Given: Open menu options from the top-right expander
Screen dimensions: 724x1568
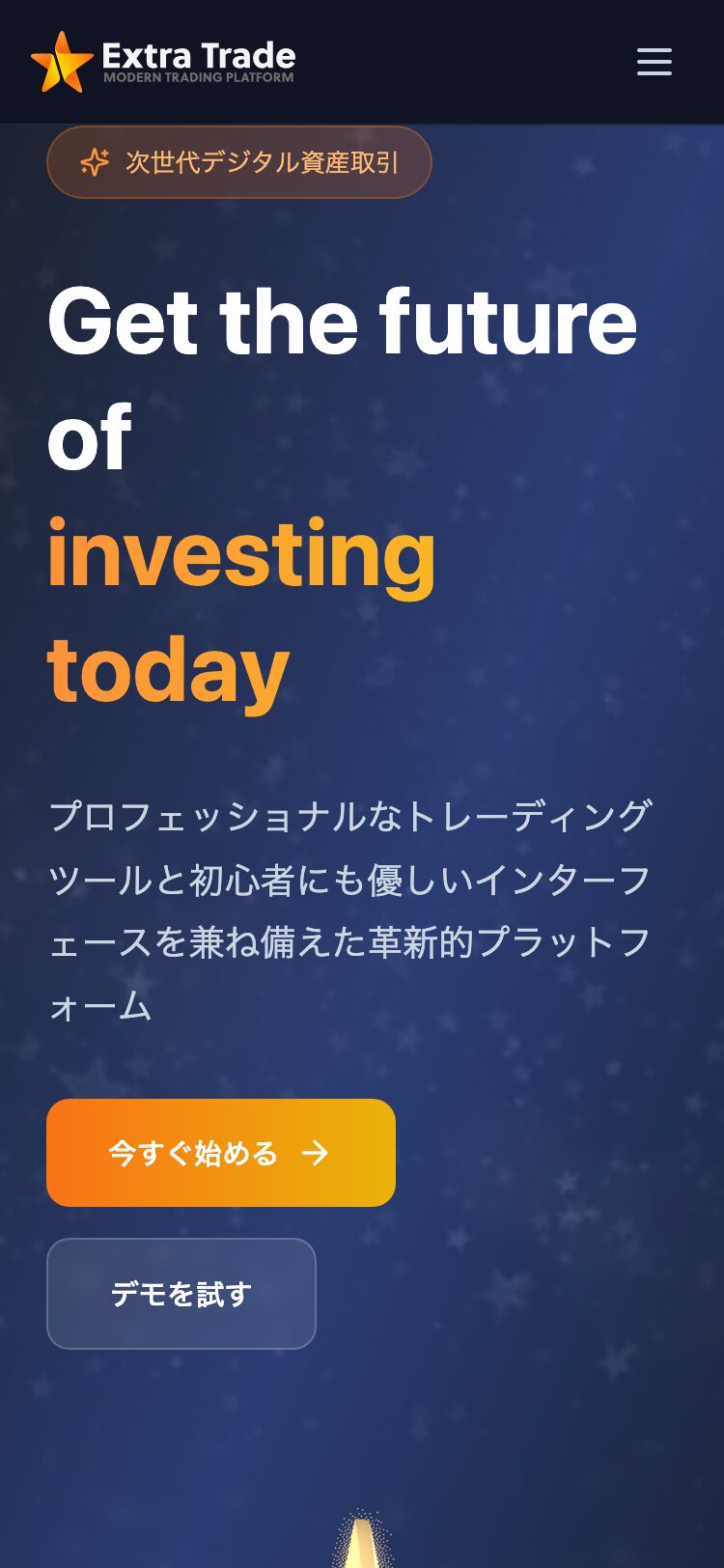Looking at the screenshot, I should coord(654,62).
